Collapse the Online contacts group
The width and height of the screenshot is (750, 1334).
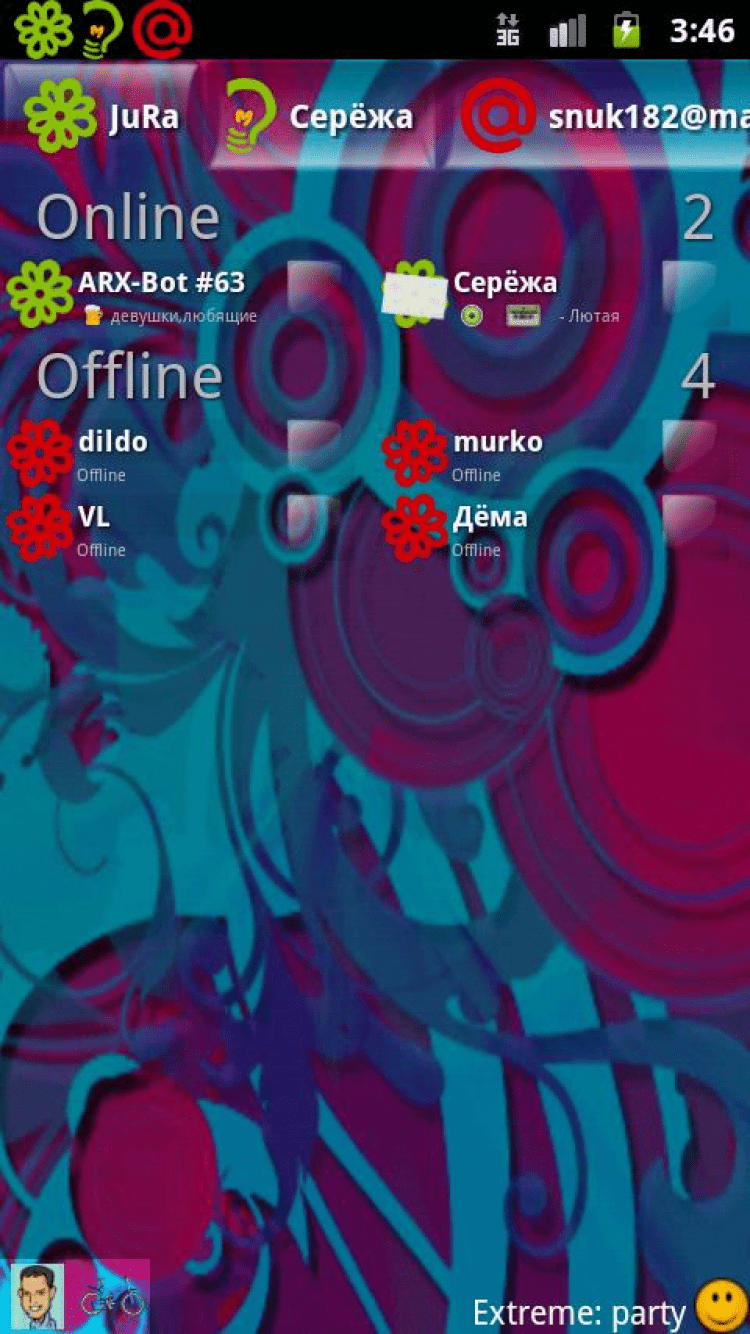(128, 217)
